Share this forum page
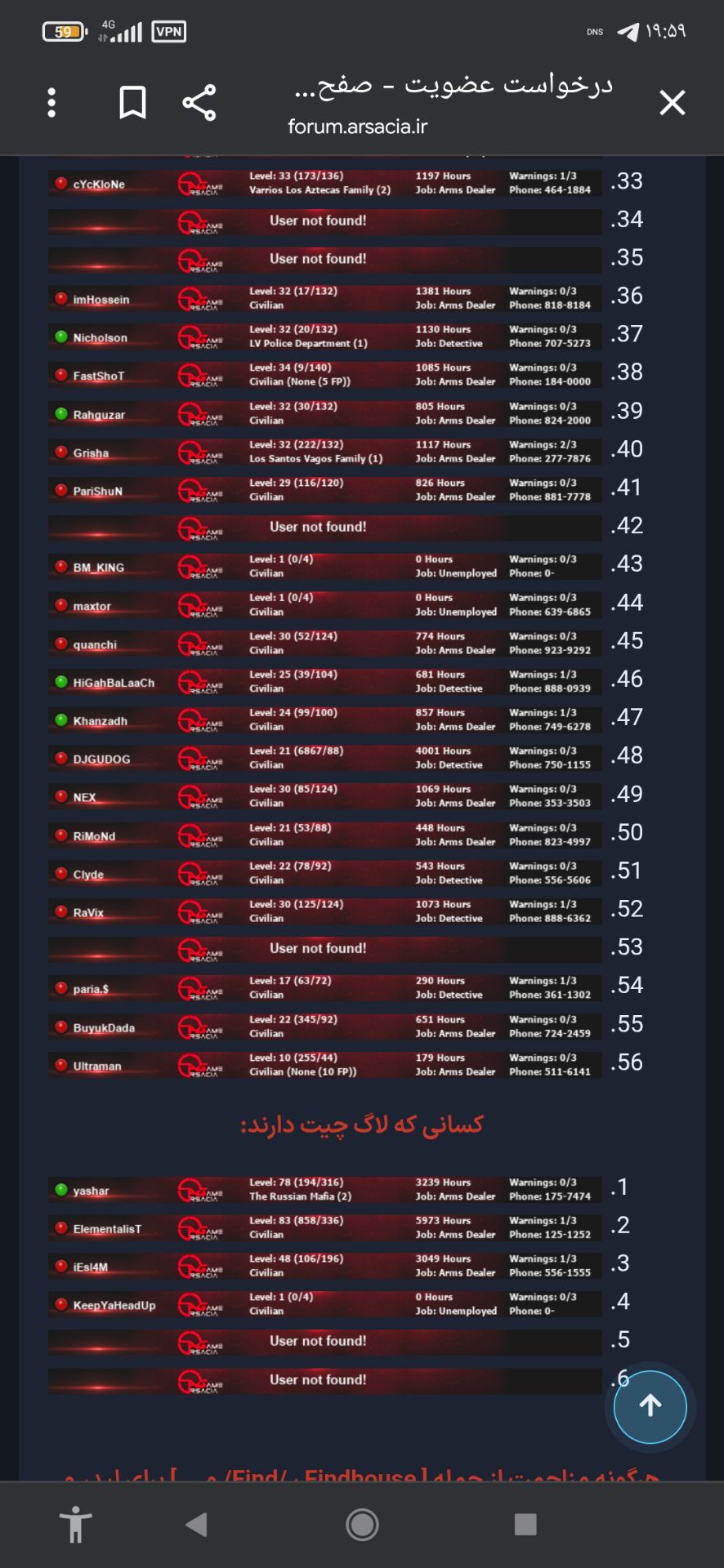Screen dimensions: 724x1568 click(x=199, y=103)
